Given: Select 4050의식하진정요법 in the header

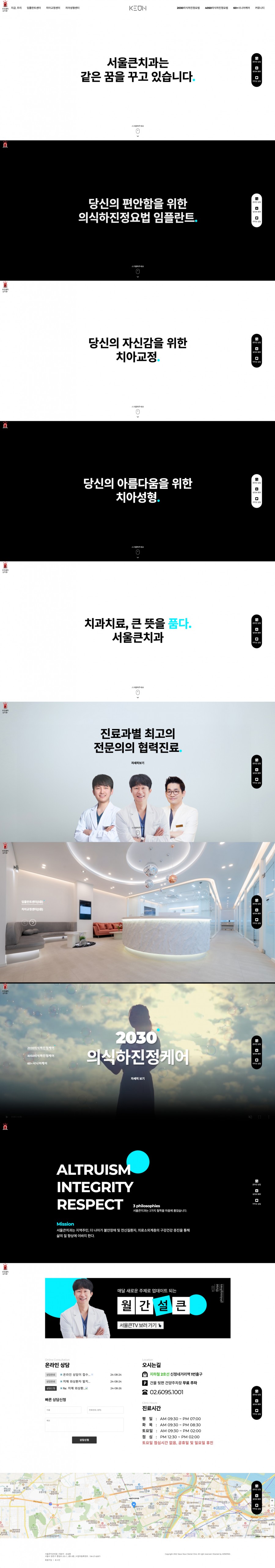Looking at the screenshot, I should click(x=217, y=8).
